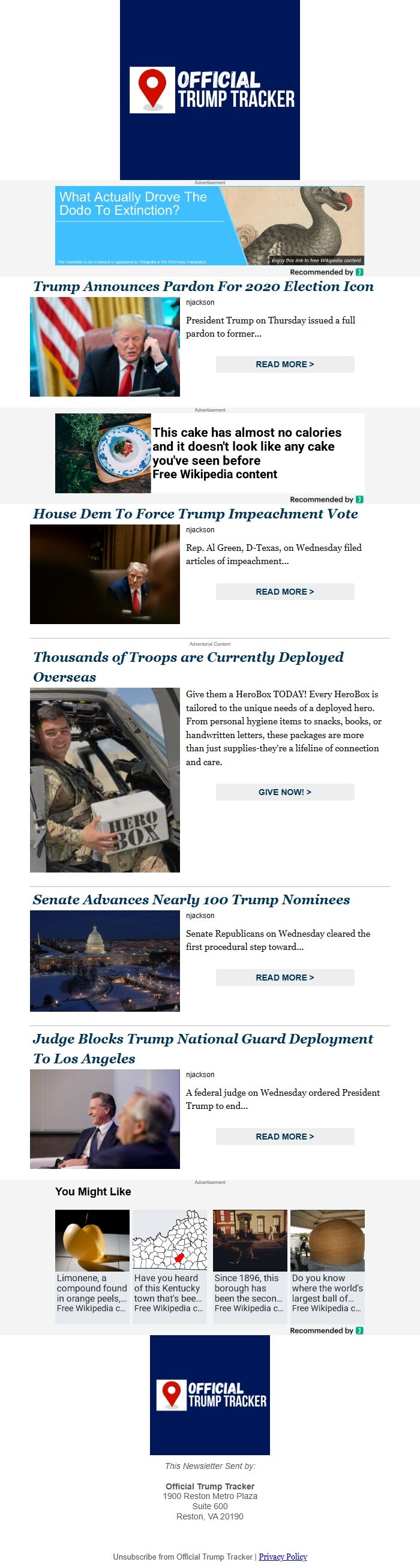This screenshot has width=420, height=1568.
Task: Open the Judge Blocks National Guard headline
Action: pos(203,1039)
